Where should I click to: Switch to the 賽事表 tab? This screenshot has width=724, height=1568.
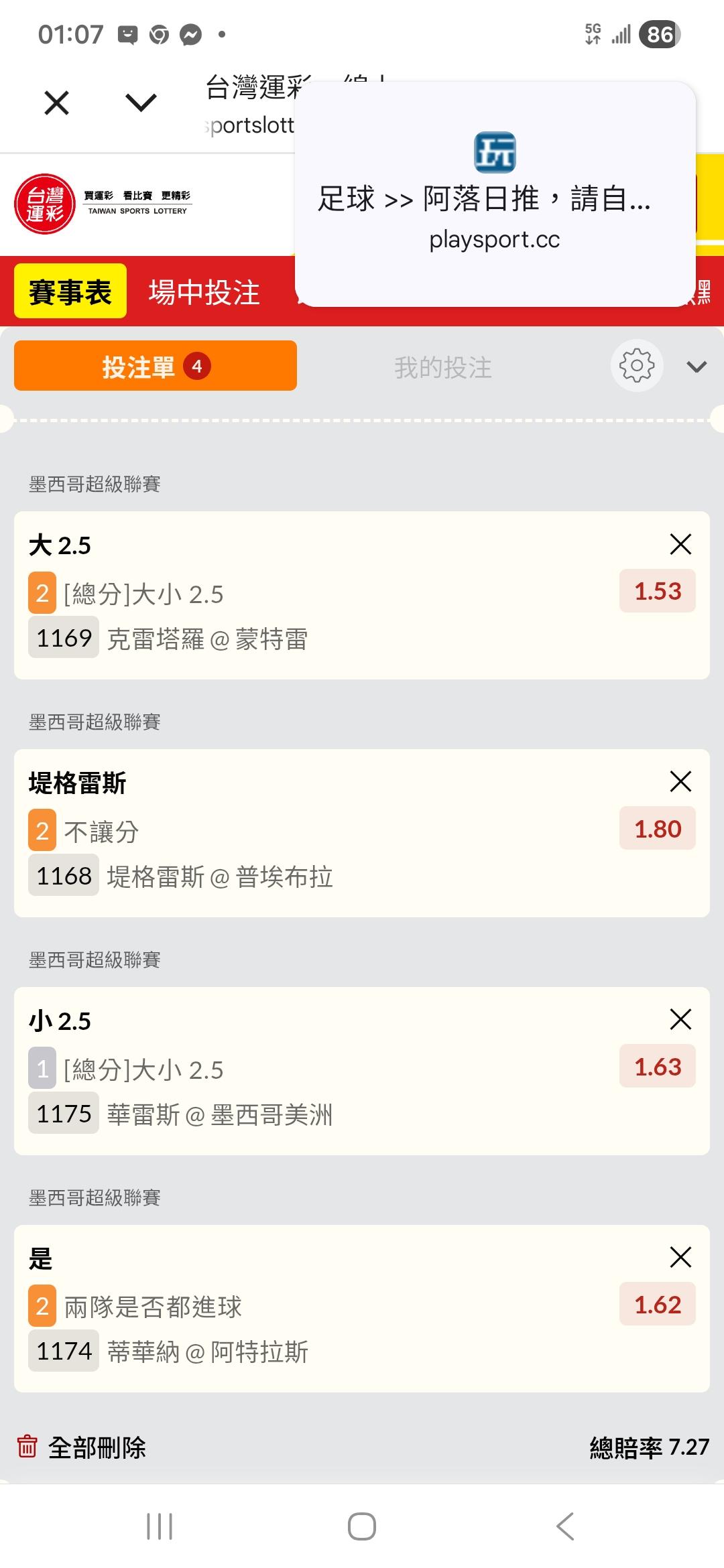(x=70, y=291)
